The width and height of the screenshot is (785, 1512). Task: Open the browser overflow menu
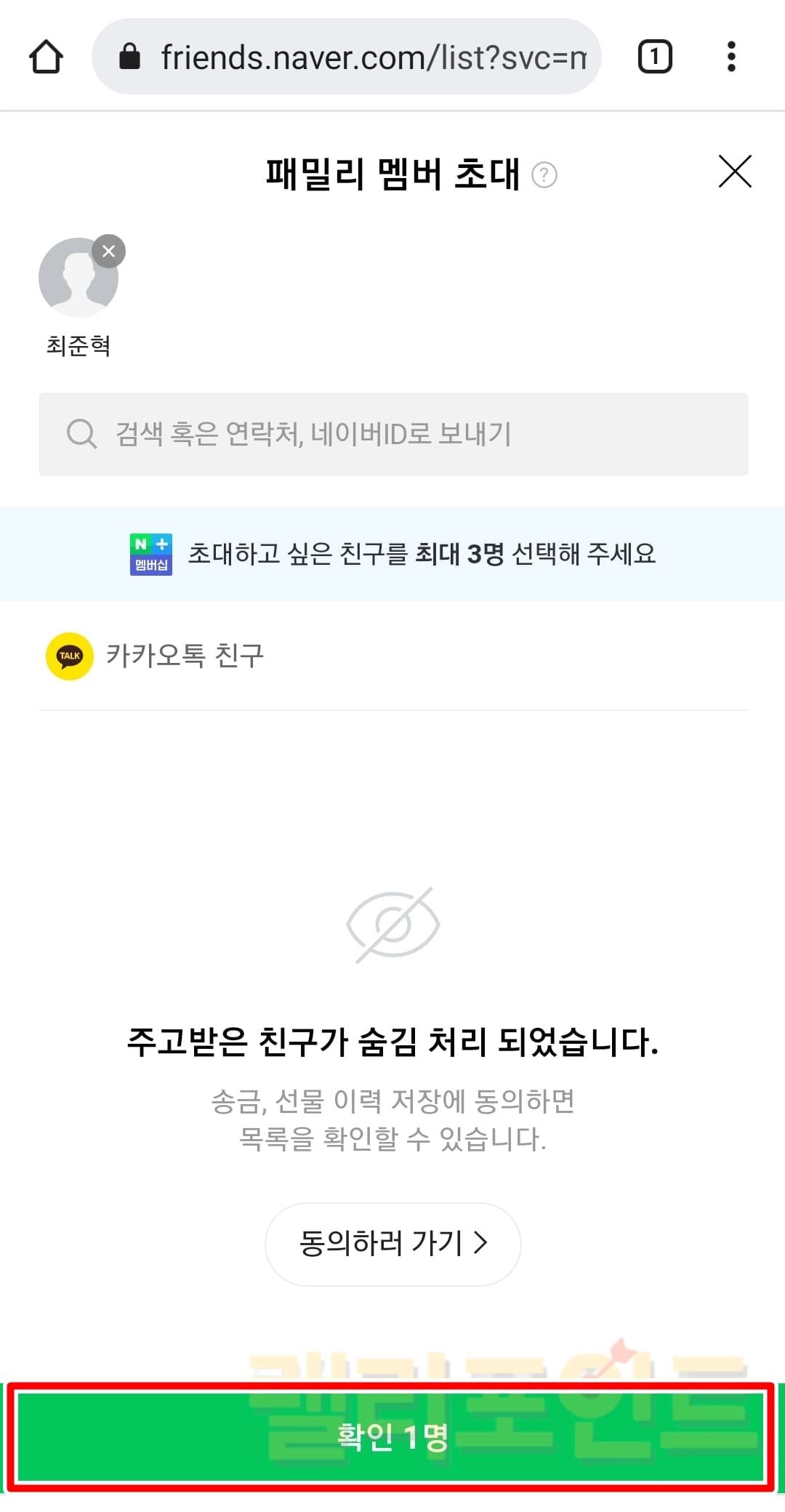[x=731, y=57]
